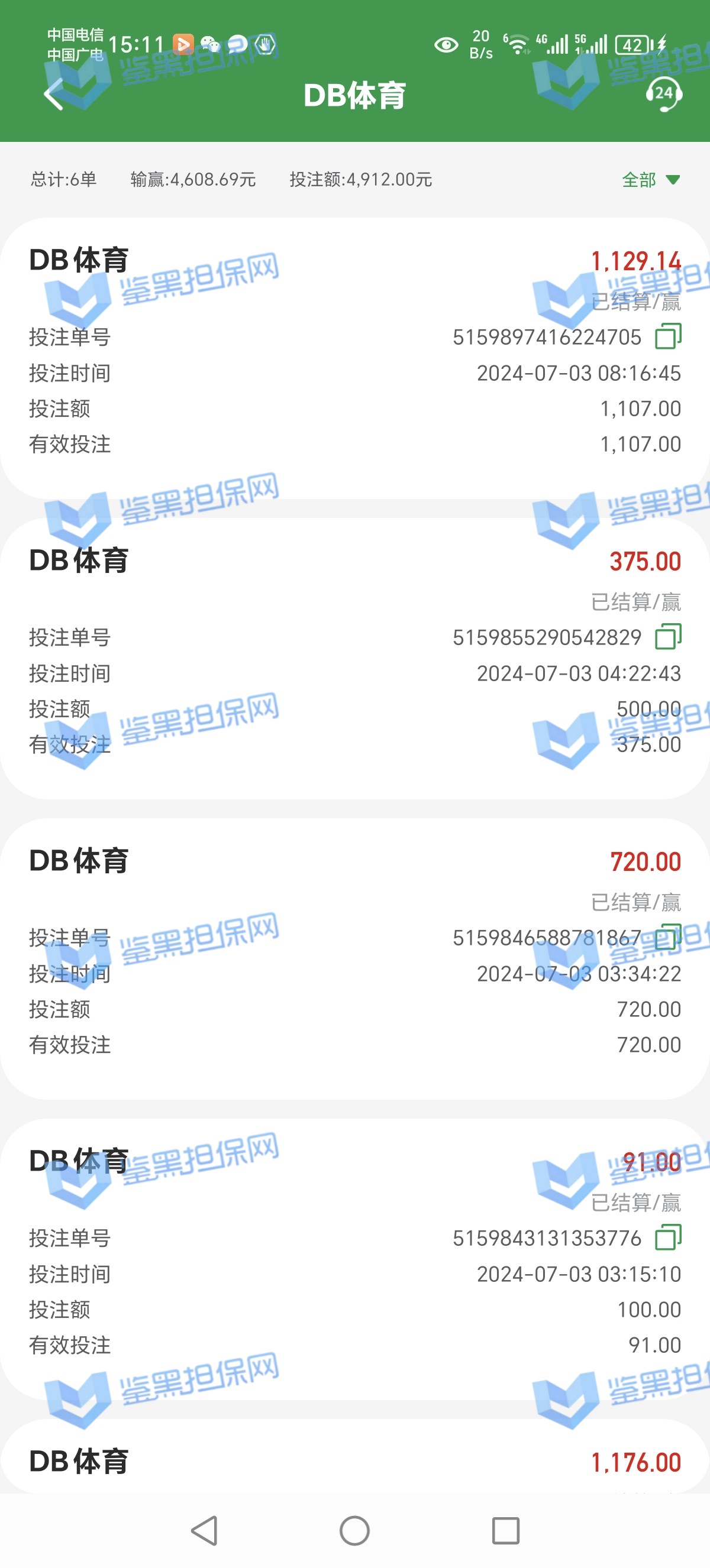This screenshot has height=1568, width=710.
Task: Expand the 全部 filter dropdown
Action: 650,180
